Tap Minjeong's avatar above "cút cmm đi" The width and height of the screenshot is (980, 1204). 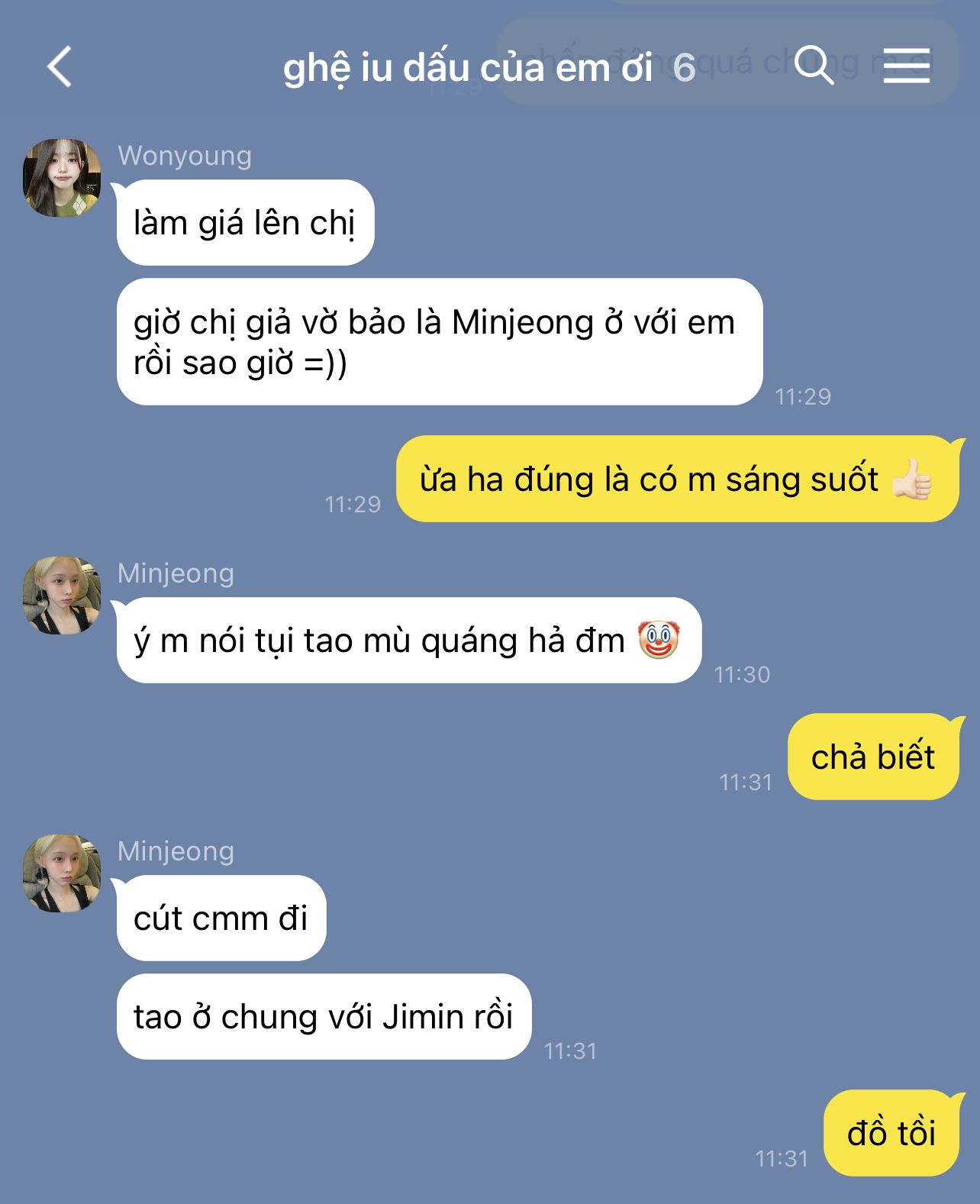(62, 873)
